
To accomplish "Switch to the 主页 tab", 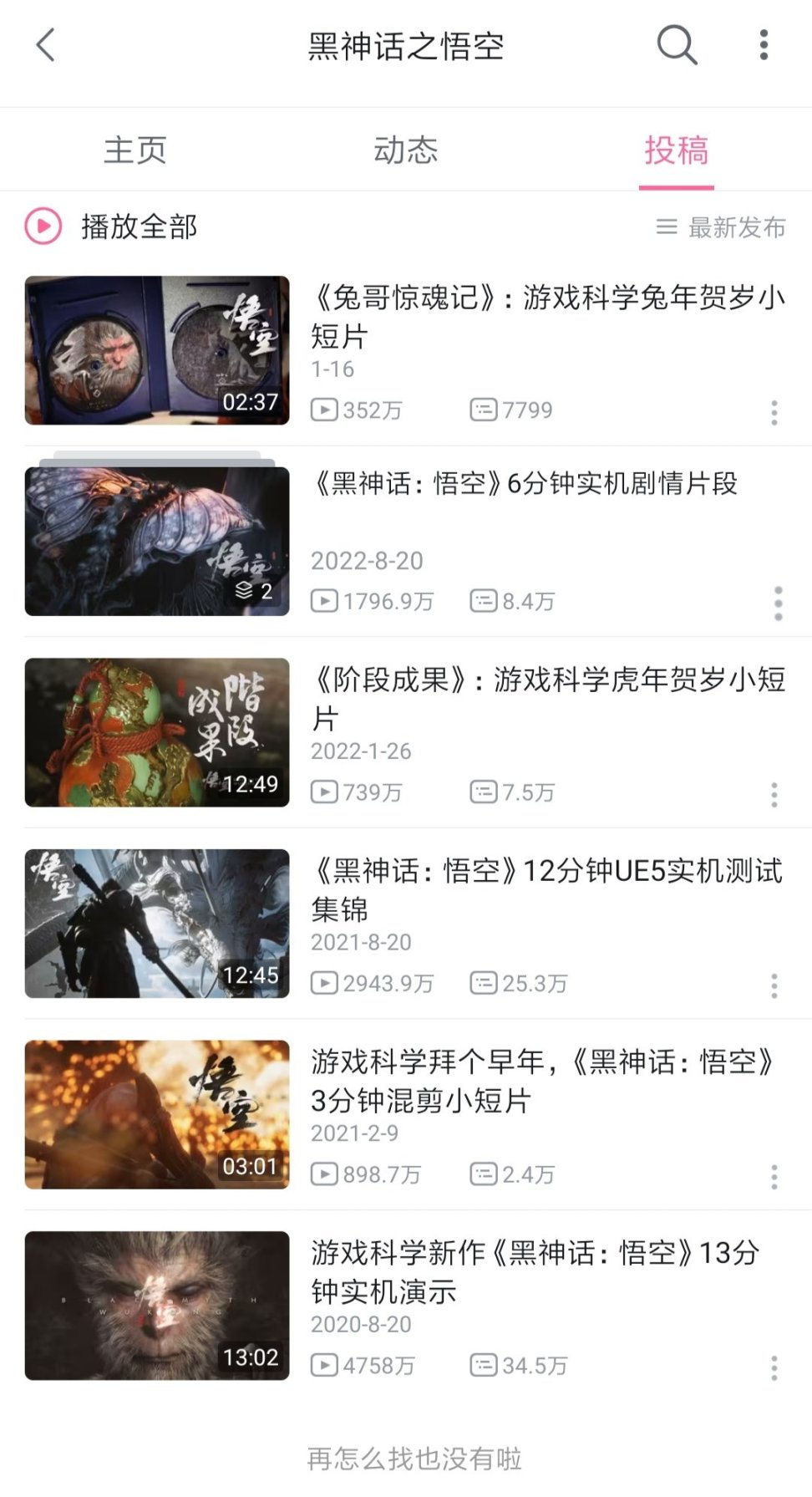I will [135, 150].
